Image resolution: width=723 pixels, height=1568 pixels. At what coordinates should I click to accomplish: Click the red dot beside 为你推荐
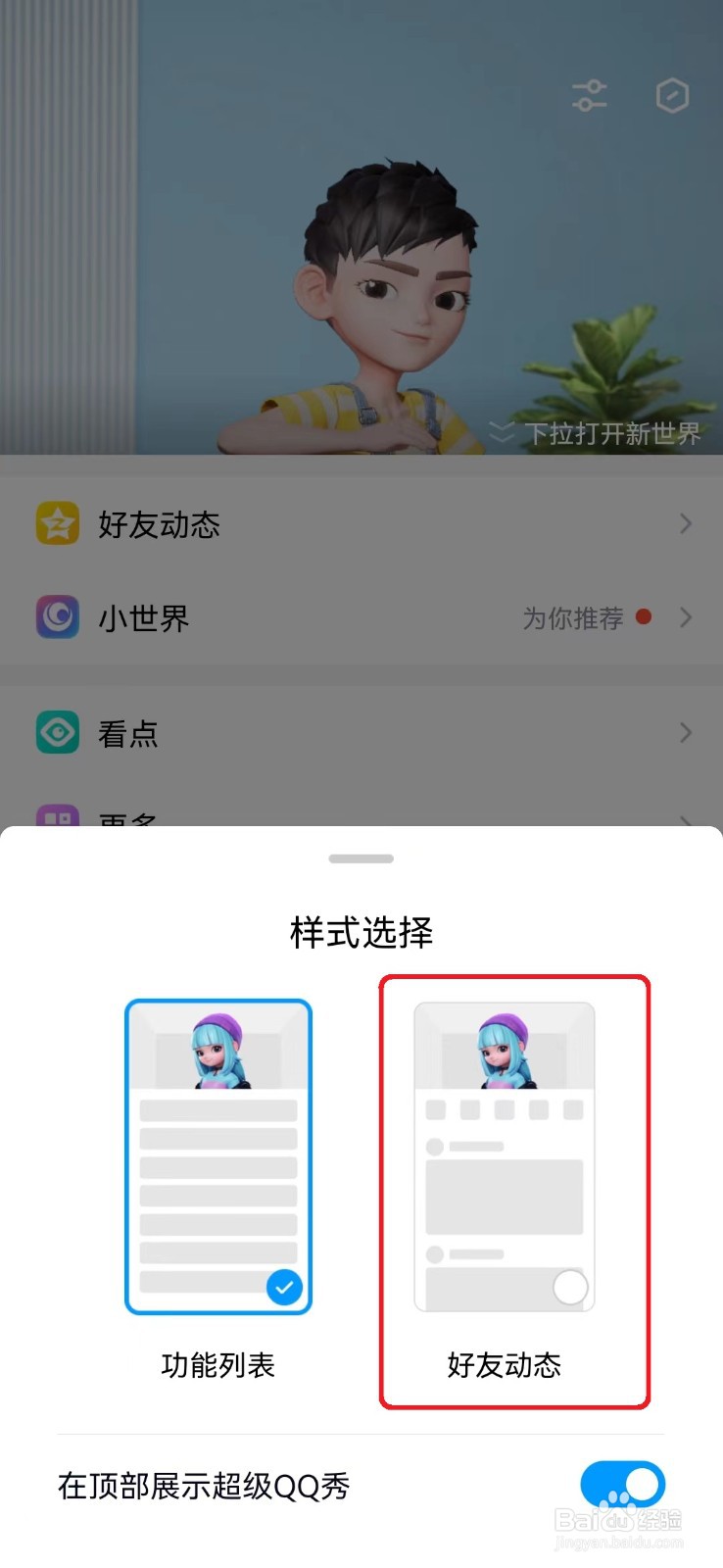coord(644,617)
